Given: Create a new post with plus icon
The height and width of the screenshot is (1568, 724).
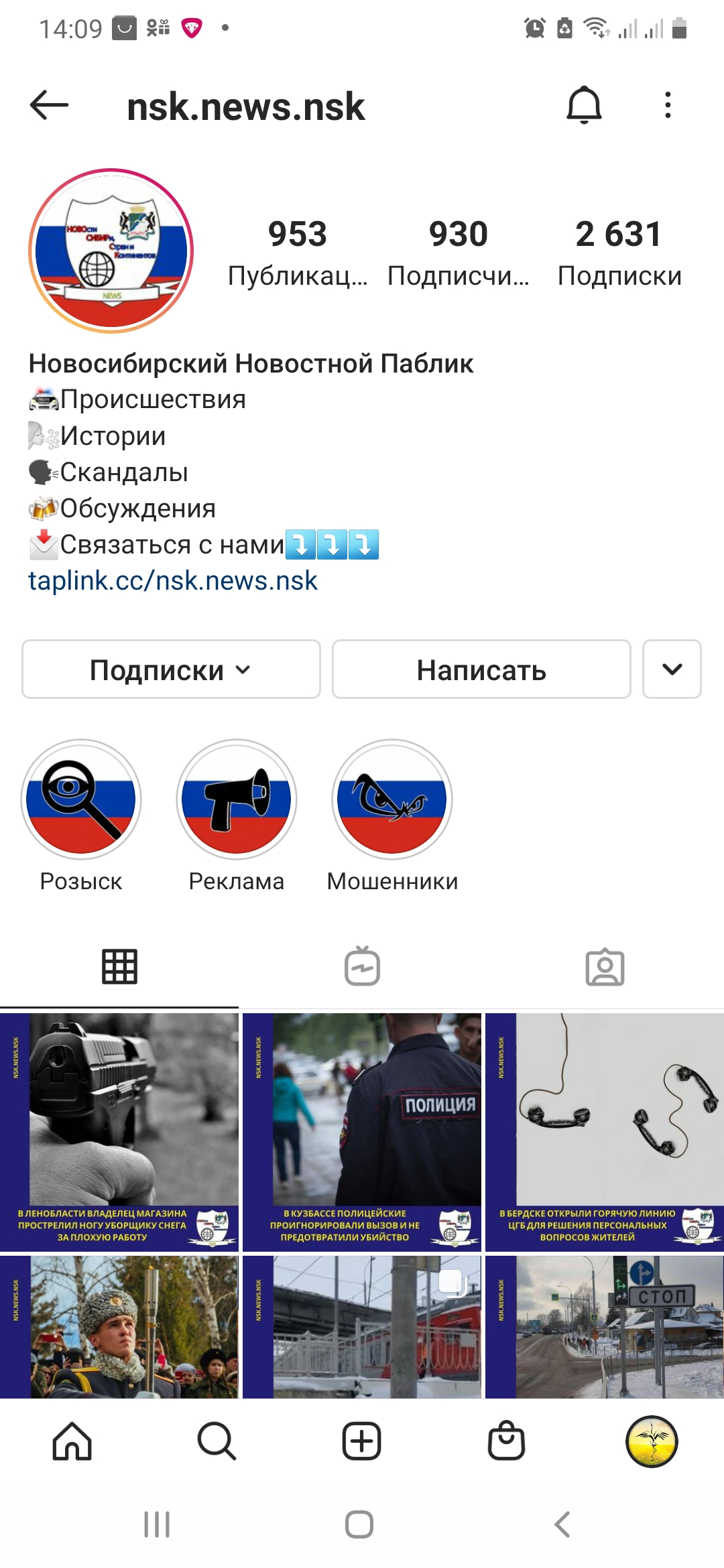Looking at the screenshot, I should 362,1441.
